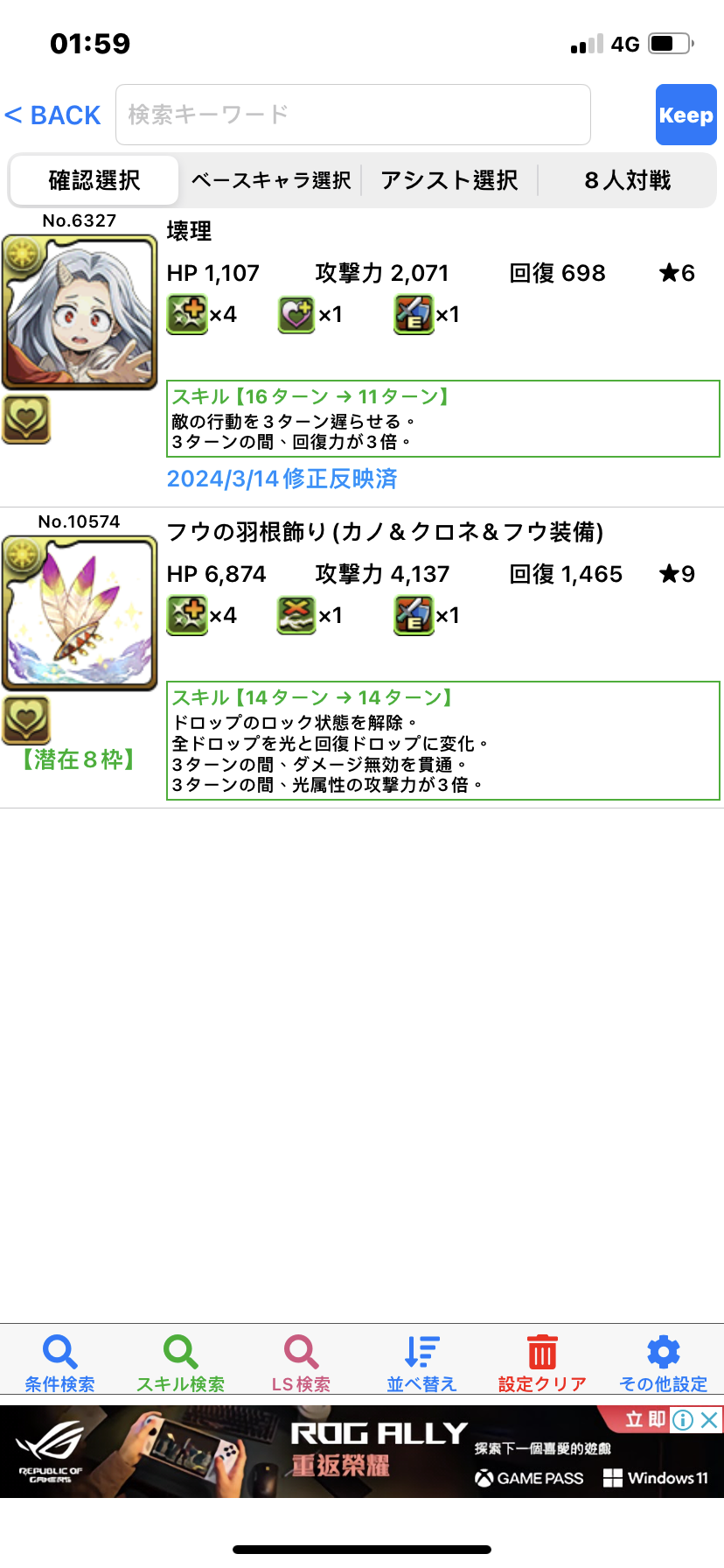Open LS検索 leader skill search
The width and height of the screenshot is (724, 1568).
point(301,1362)
